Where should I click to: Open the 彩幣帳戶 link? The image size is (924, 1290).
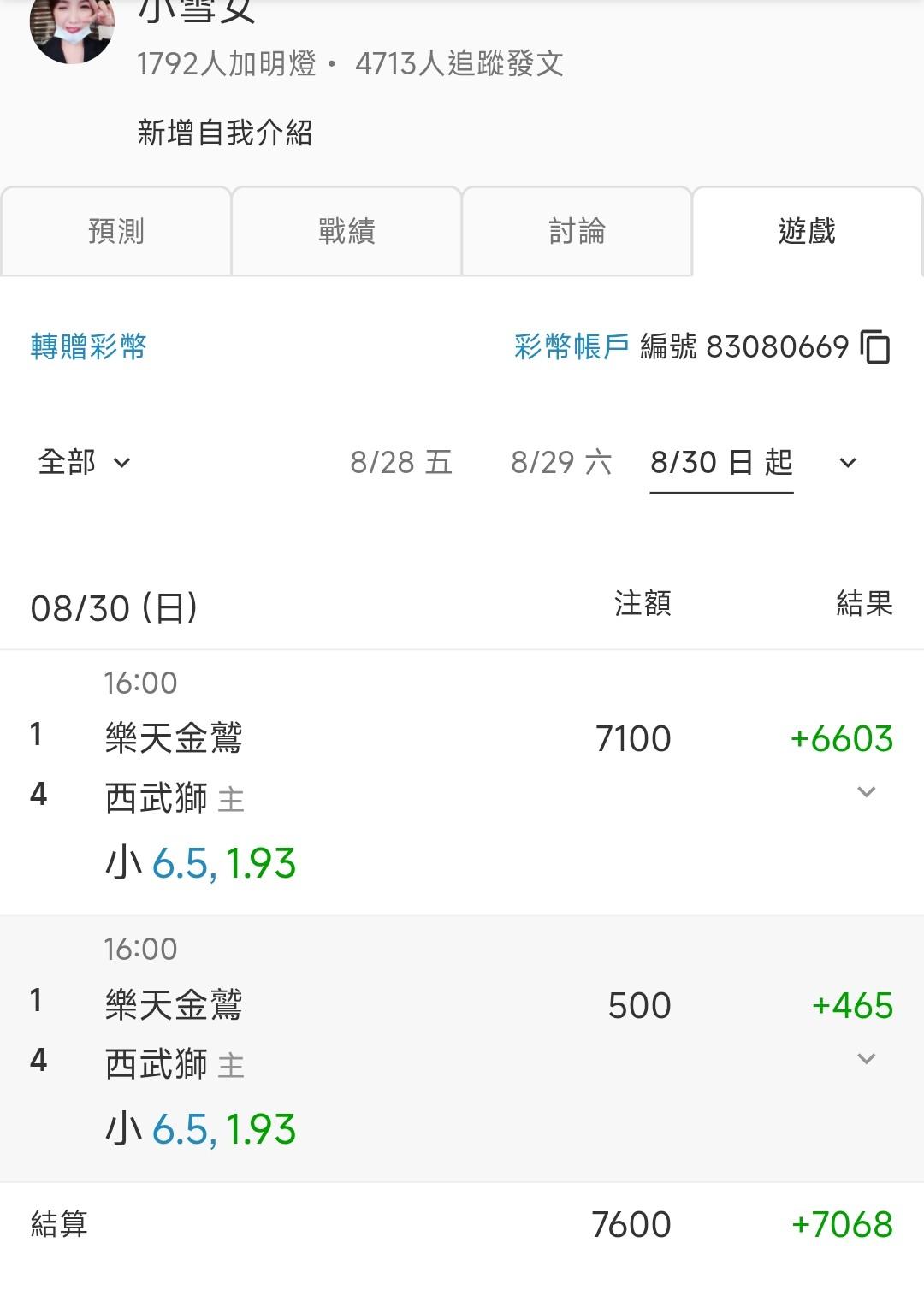pyautogui.click(x=572, y=346)
